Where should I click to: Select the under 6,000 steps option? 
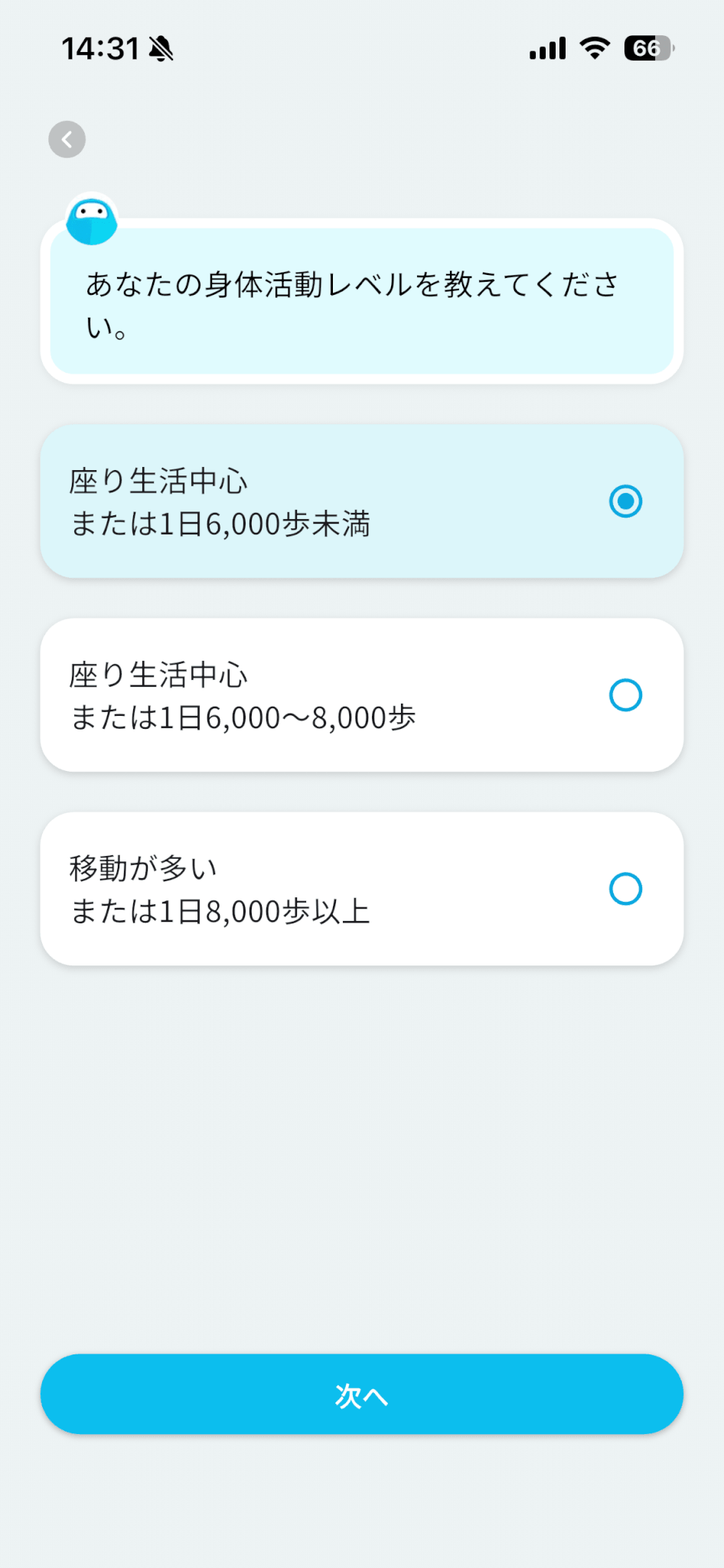point(361,501)
